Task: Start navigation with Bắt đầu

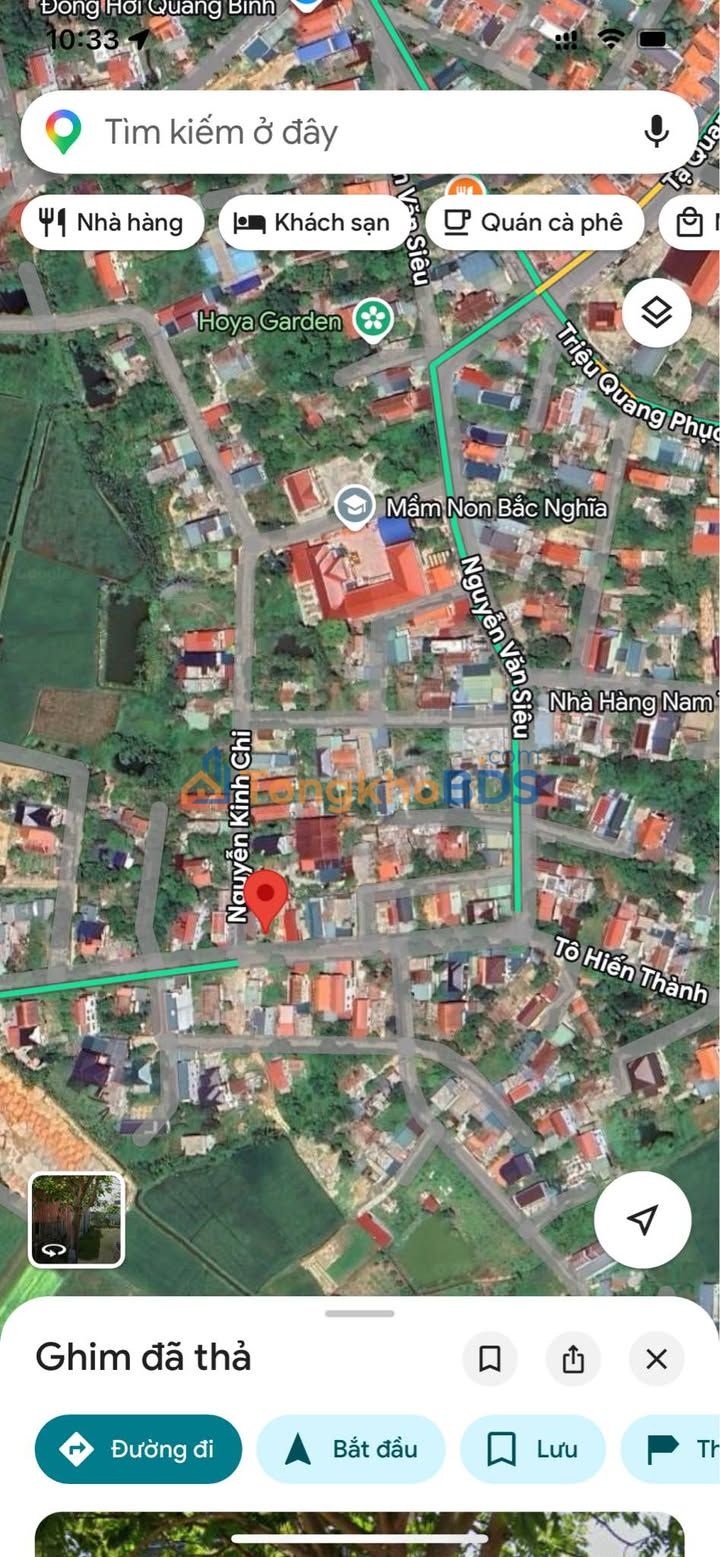Action: (351, 1449)
